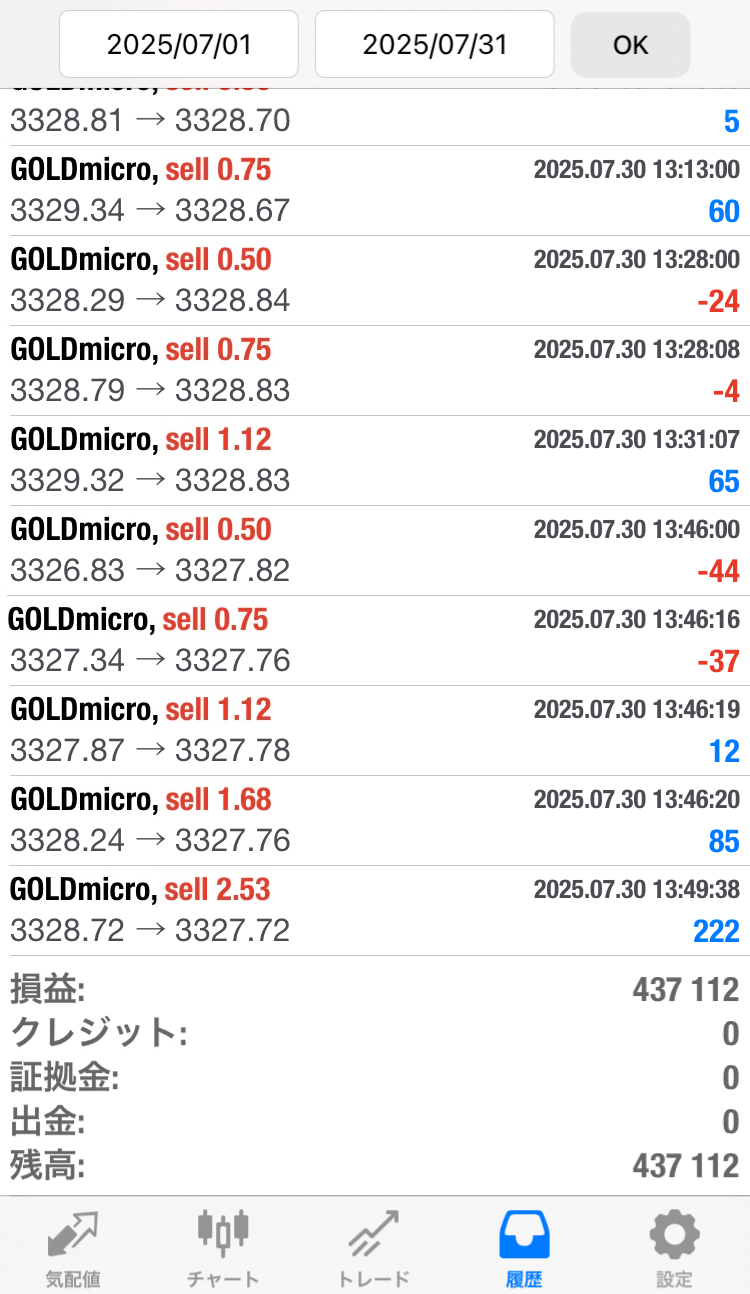The height and width of the screenshot is (1294, 750).
Task: Expand the sell 0.75 trade at 13:46:16
Action: tap(375, 641)
